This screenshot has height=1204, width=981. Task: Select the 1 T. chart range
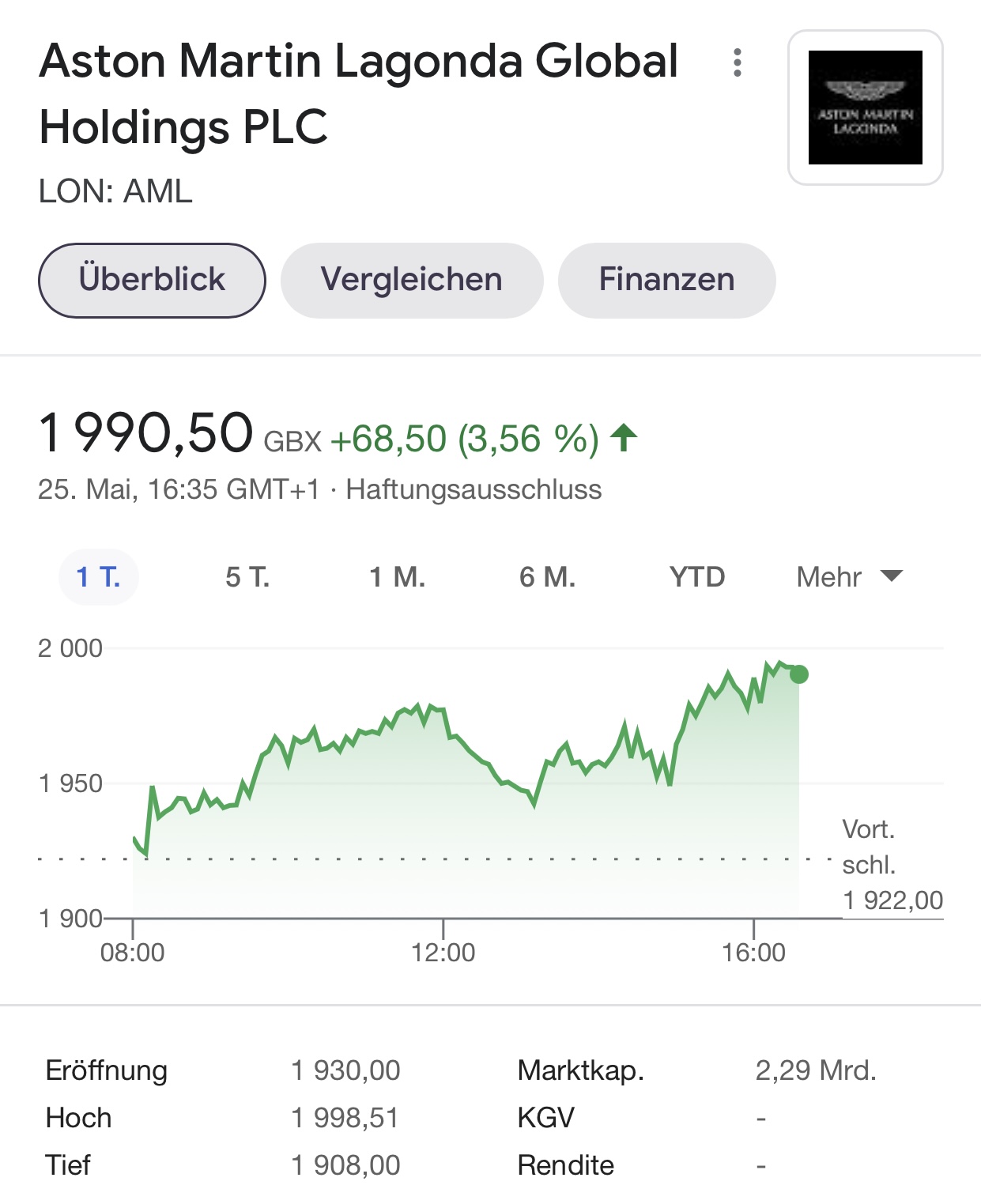pos(99,577)
